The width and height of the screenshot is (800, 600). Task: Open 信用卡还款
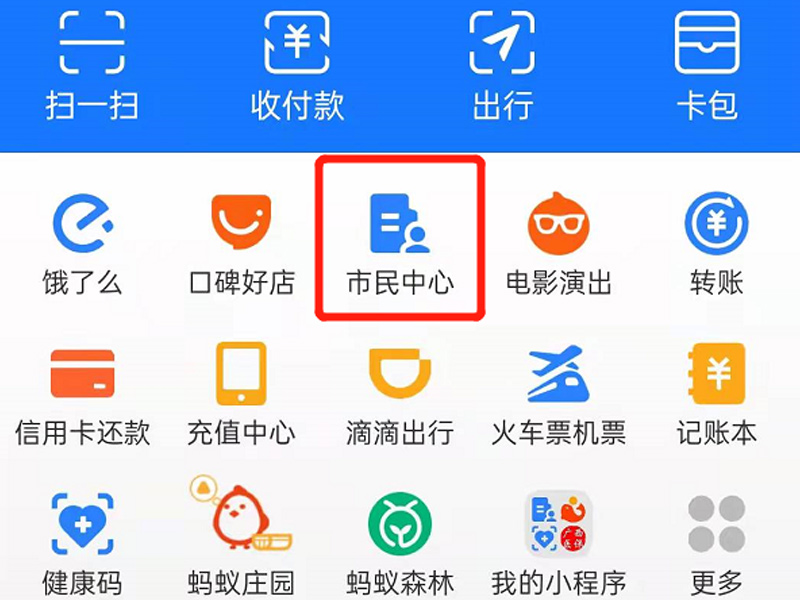pyautogui.click(x=82, y=374)
